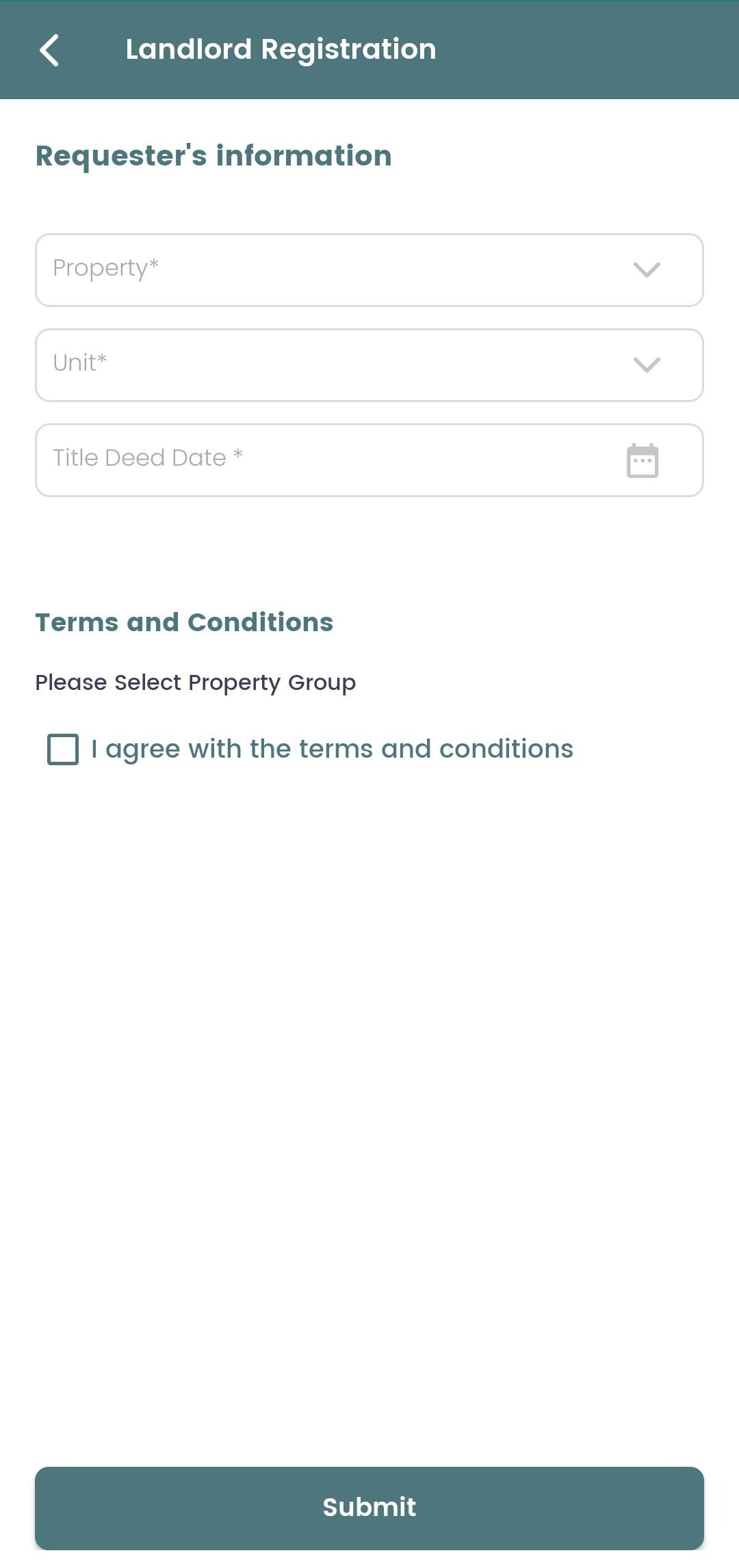Go back from Landlord Registration
Viewport: 739px width, 1568px height.
(x=49, y=51)
